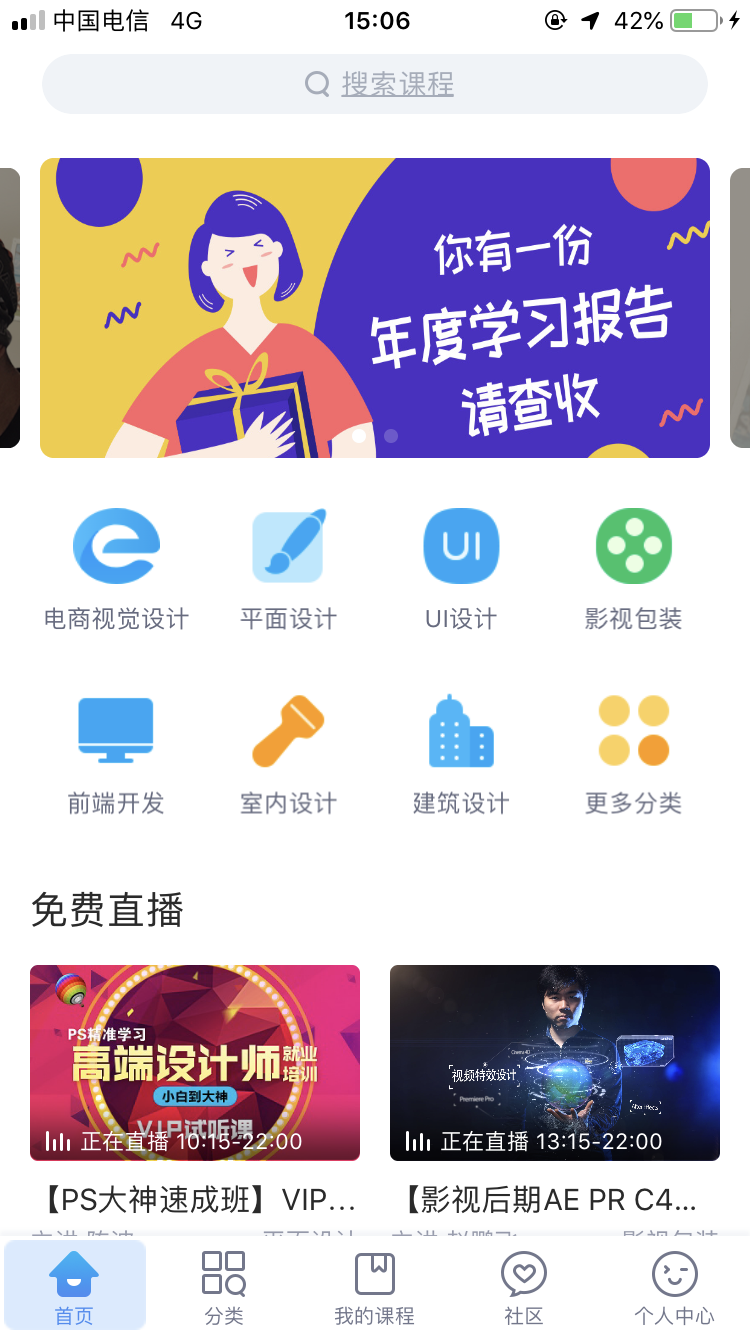Open the 年度学习报告 banner
The image size is (750, 1334).
[375, 308]
